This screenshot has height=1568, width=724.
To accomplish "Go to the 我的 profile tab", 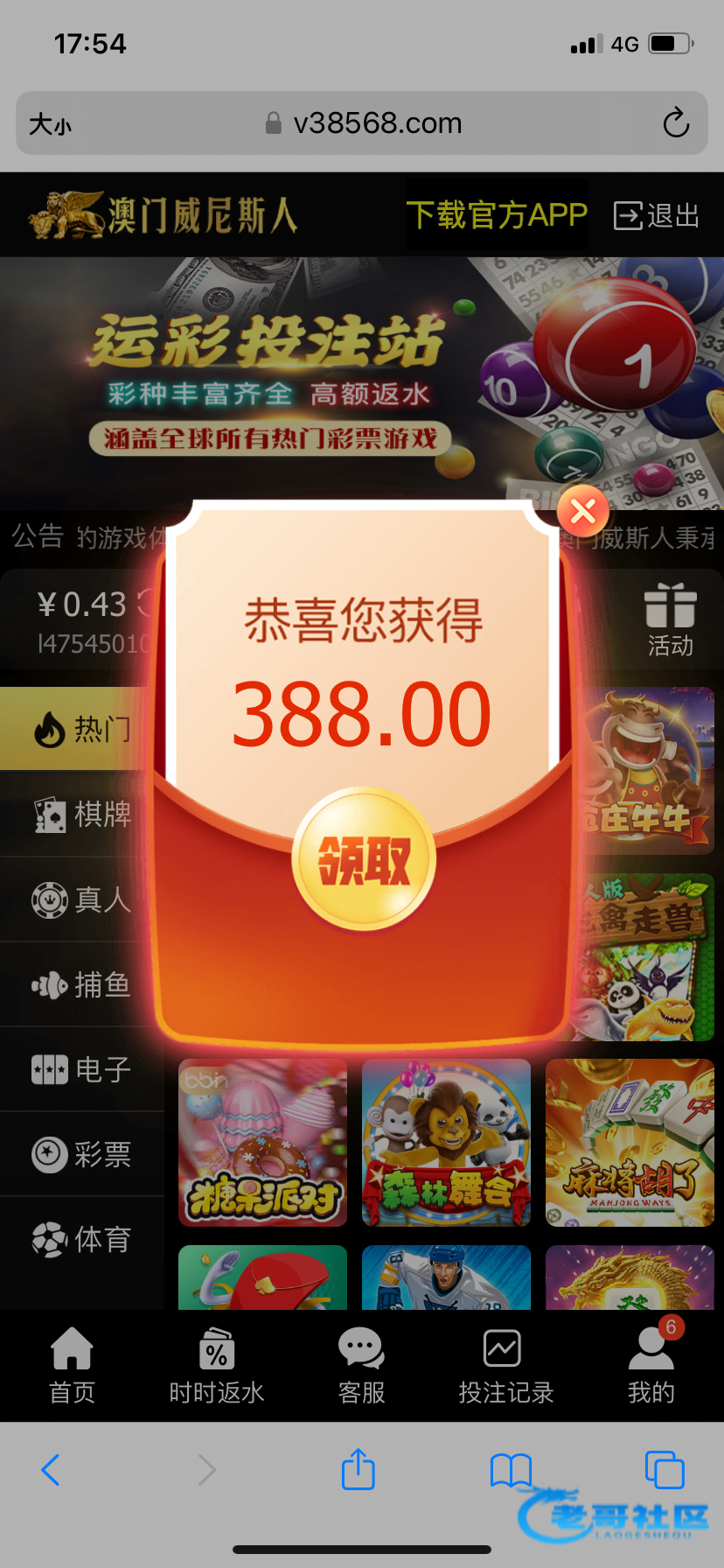I will tap(651, 1366).
